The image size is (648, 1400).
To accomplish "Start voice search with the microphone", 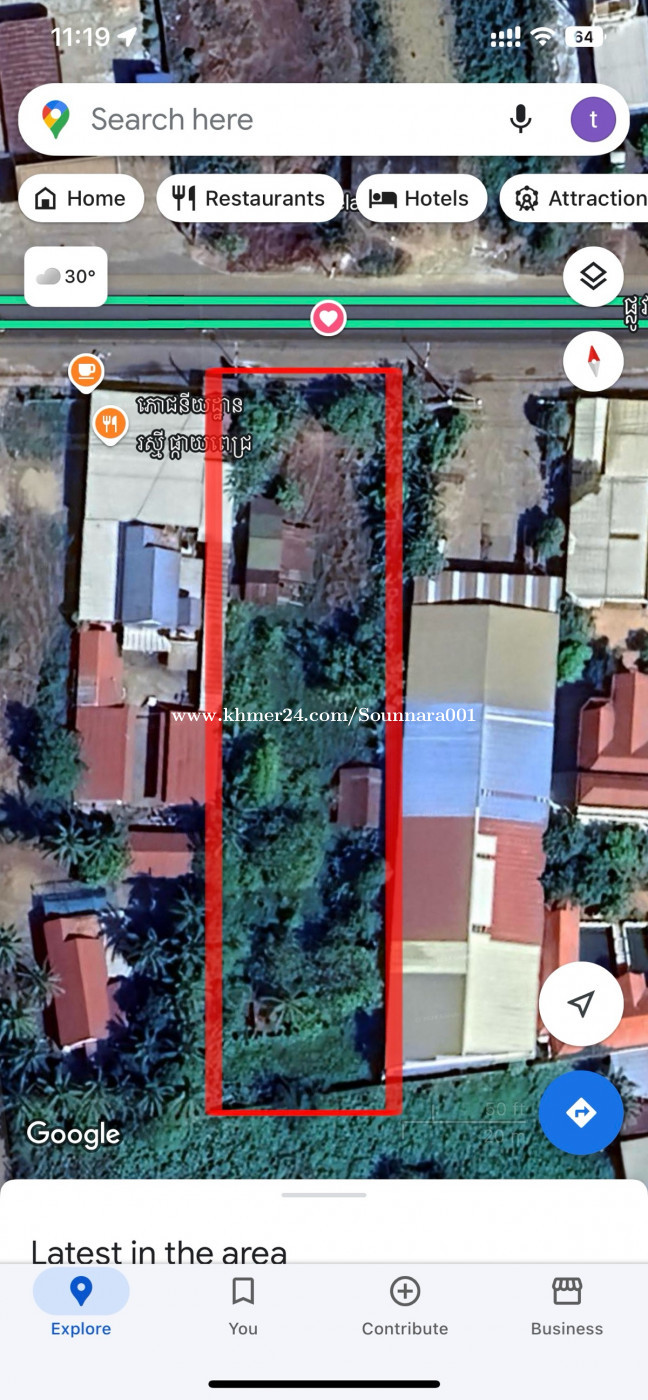I will coord(520,120).
